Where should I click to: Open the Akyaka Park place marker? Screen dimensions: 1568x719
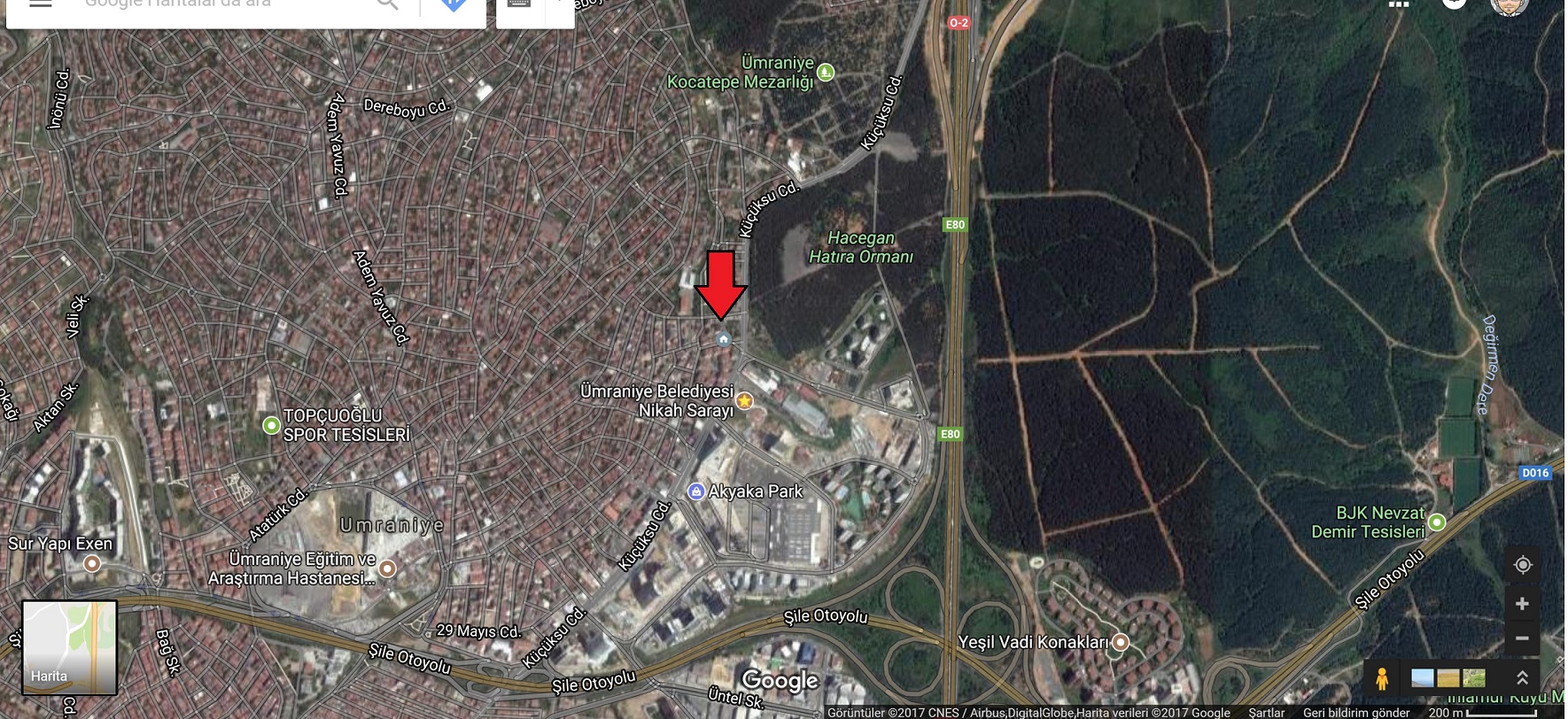[x=696, y=491]
